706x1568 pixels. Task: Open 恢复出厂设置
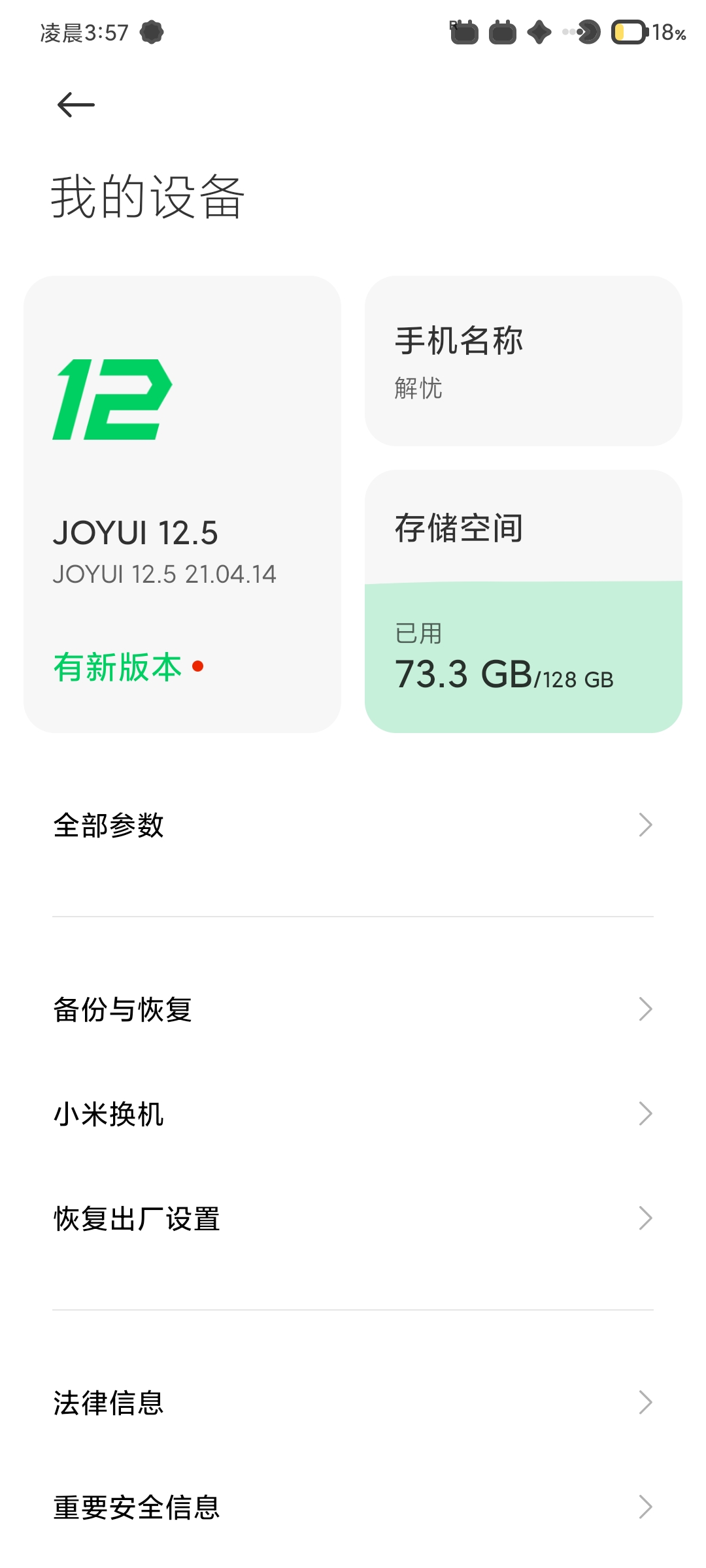click(353, 1218)
